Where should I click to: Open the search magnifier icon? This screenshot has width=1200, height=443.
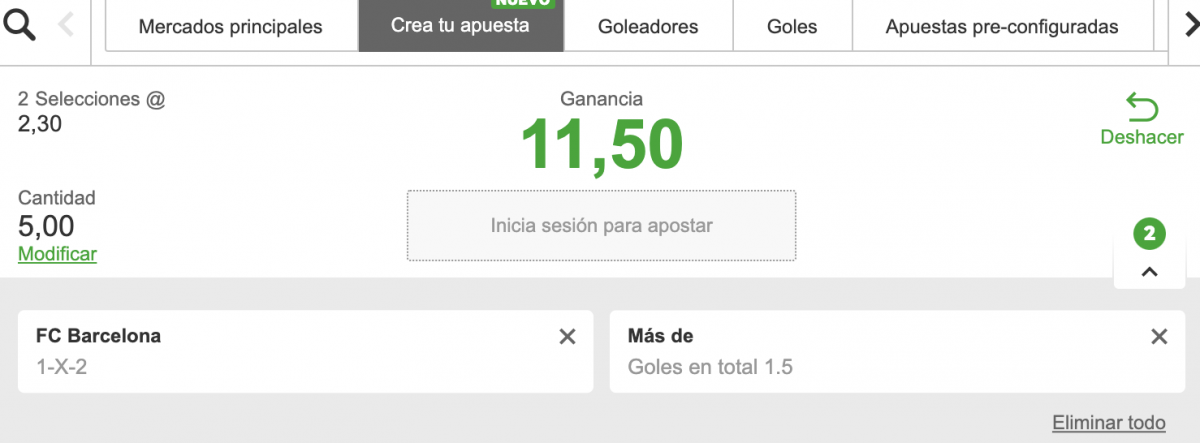[x=20, y=25]
